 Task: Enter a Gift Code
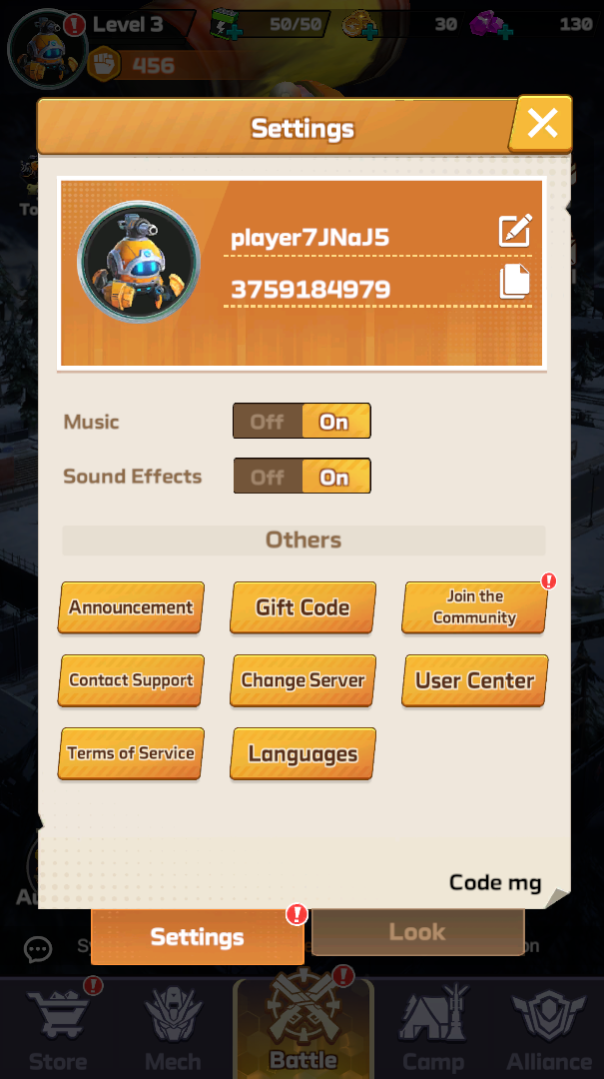click(x=303, y=607)
